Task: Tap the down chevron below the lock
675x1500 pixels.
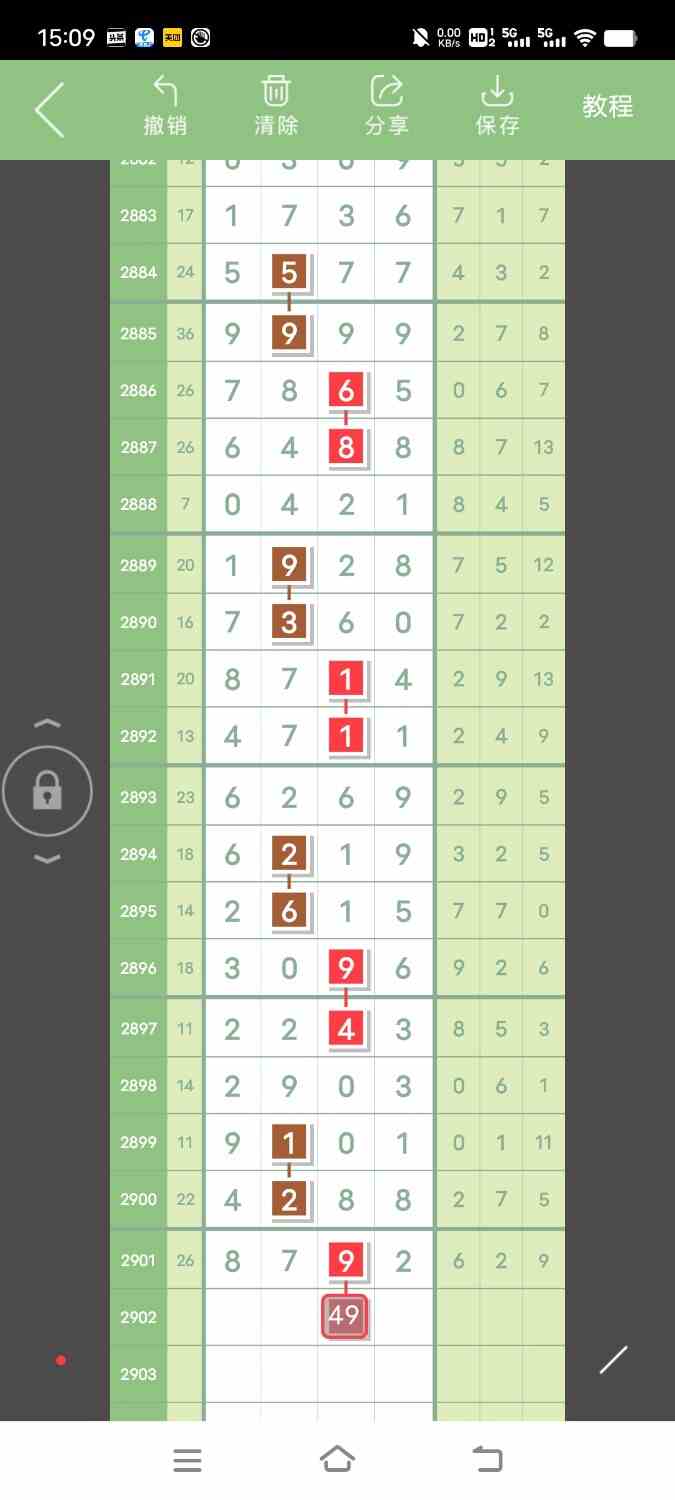Action: coord(48,859)
